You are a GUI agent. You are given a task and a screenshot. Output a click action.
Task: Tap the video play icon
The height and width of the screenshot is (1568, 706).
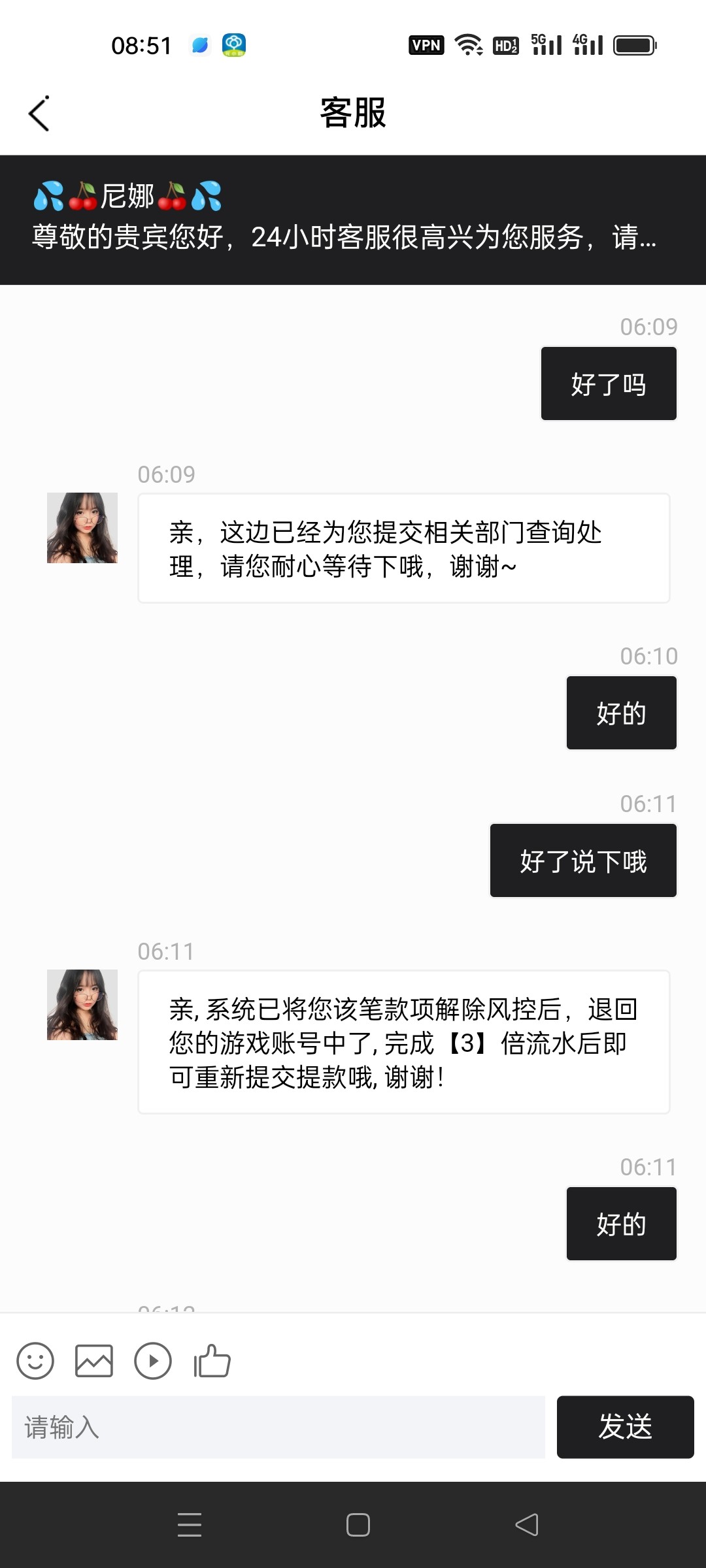click(x=153, y=1362)
